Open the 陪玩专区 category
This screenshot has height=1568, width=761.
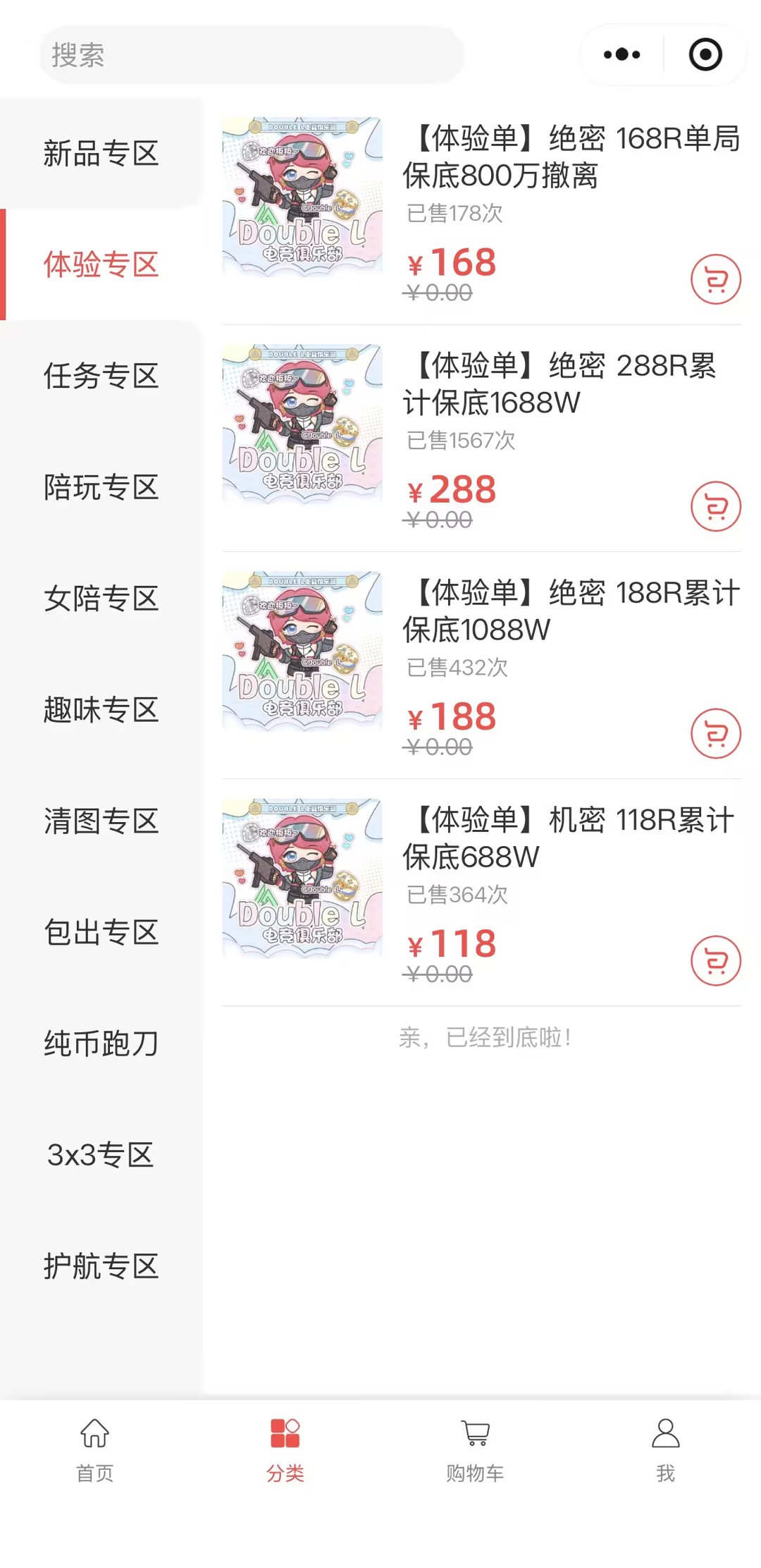(101, 487)
